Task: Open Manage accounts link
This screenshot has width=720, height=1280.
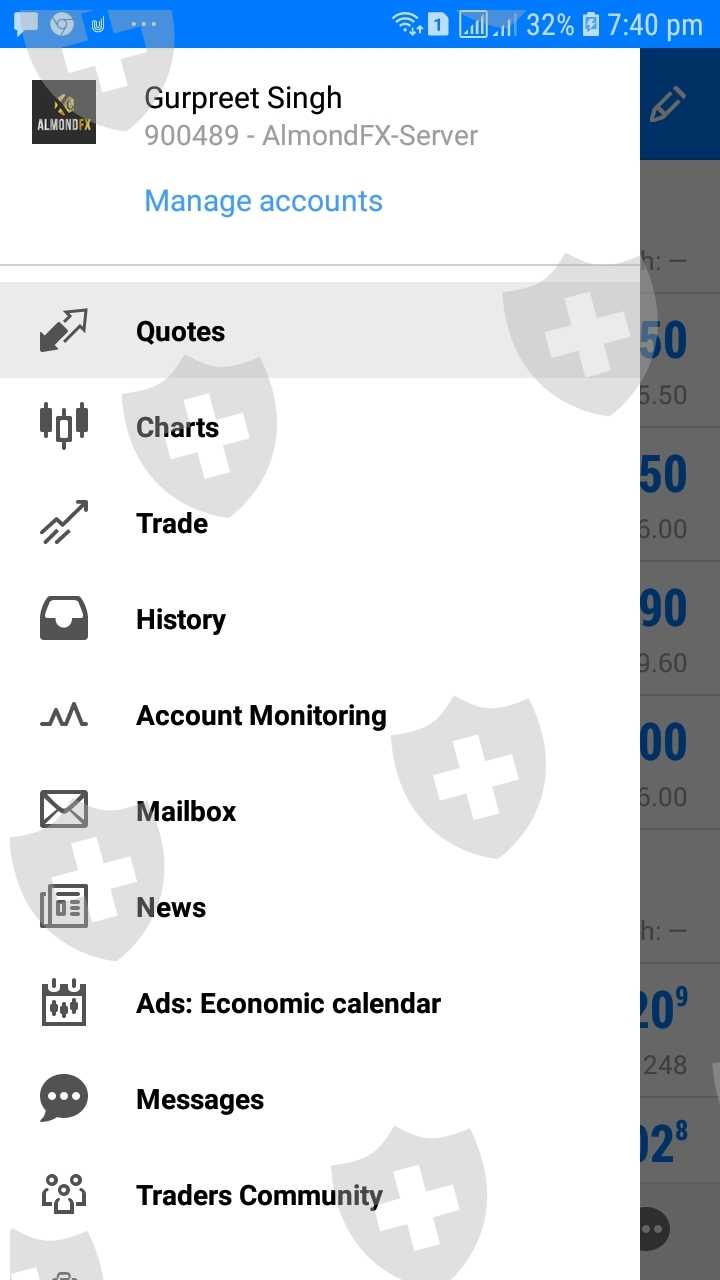Action: point(263,201)
